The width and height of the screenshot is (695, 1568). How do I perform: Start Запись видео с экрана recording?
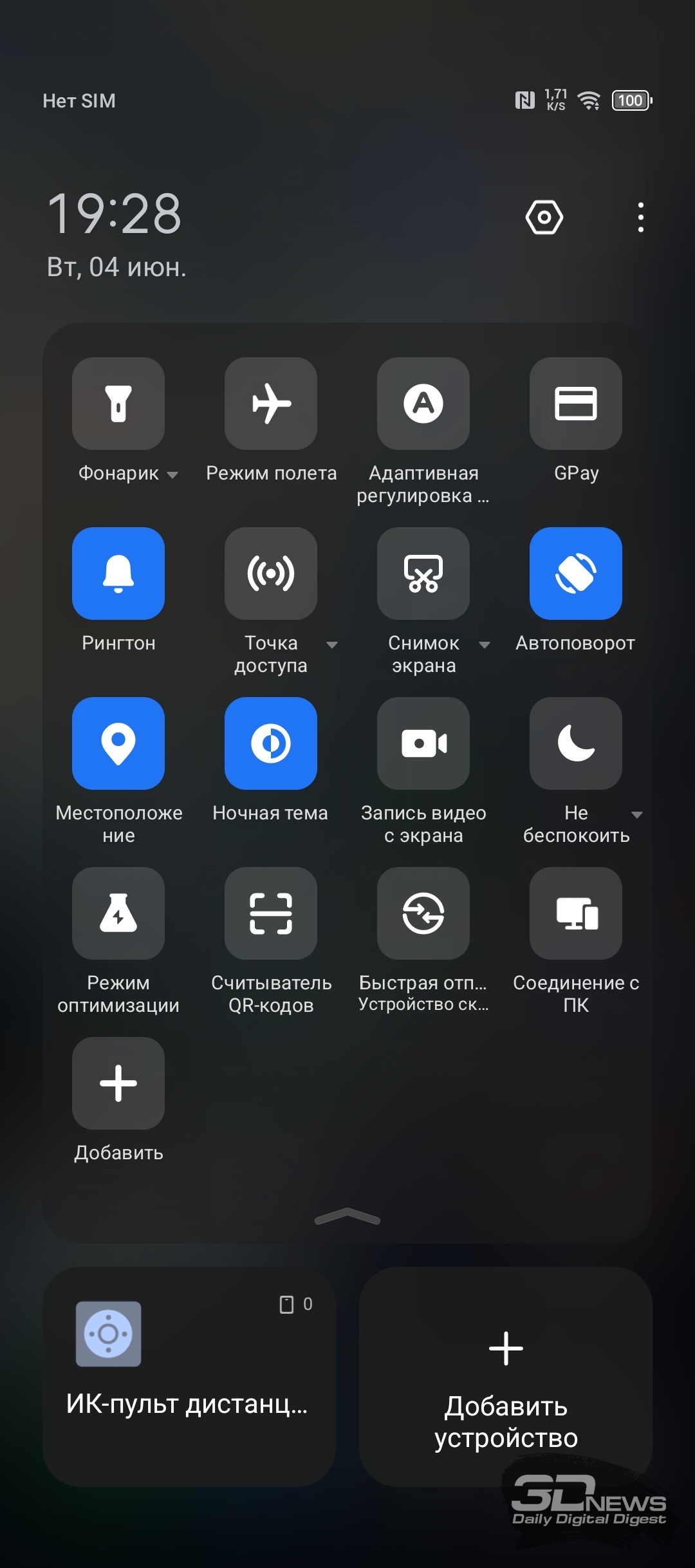point(423,743)
